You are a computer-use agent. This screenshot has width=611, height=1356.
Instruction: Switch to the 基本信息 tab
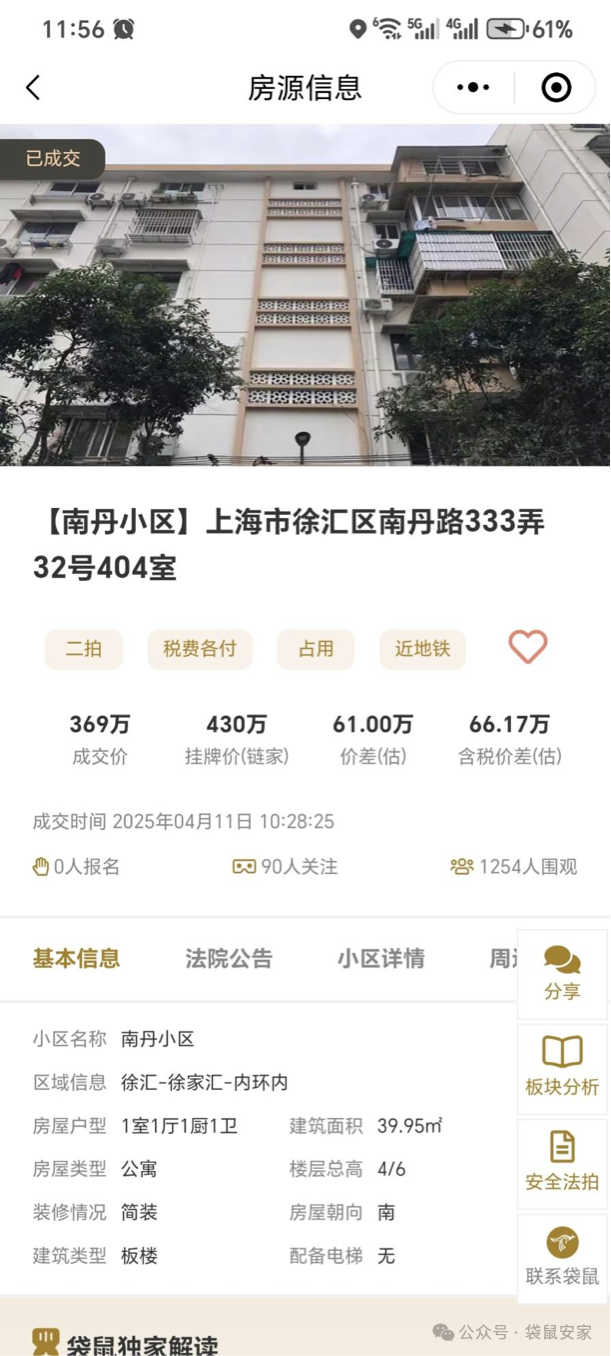click(x=76, y=958)
